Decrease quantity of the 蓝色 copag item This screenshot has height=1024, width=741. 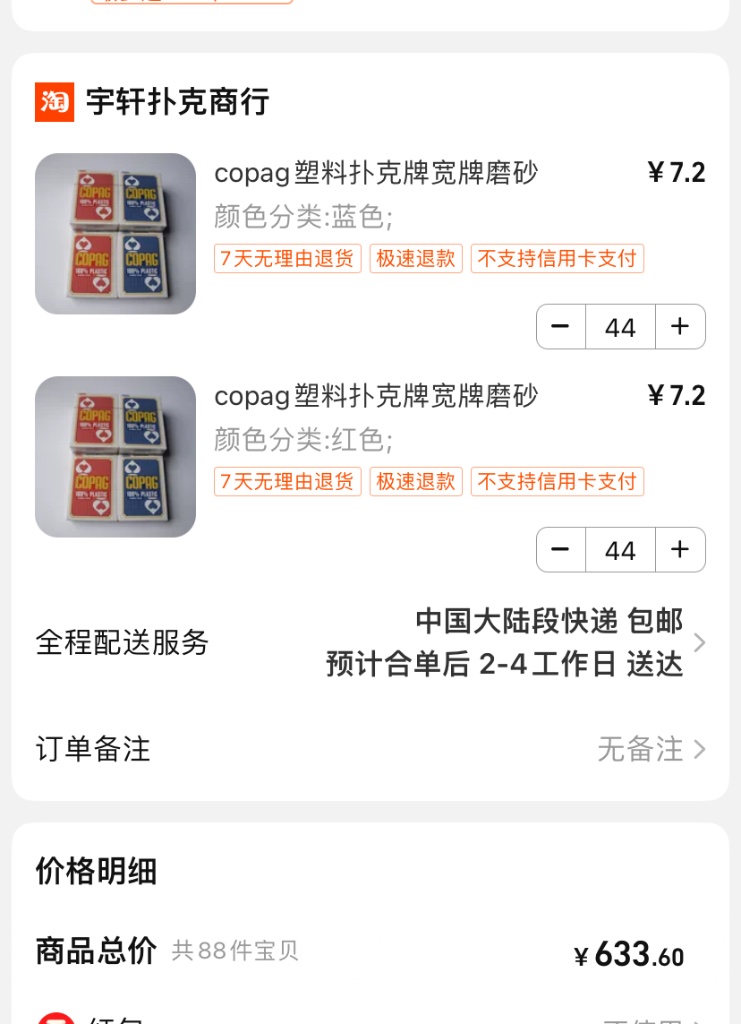tap(561, 327)
